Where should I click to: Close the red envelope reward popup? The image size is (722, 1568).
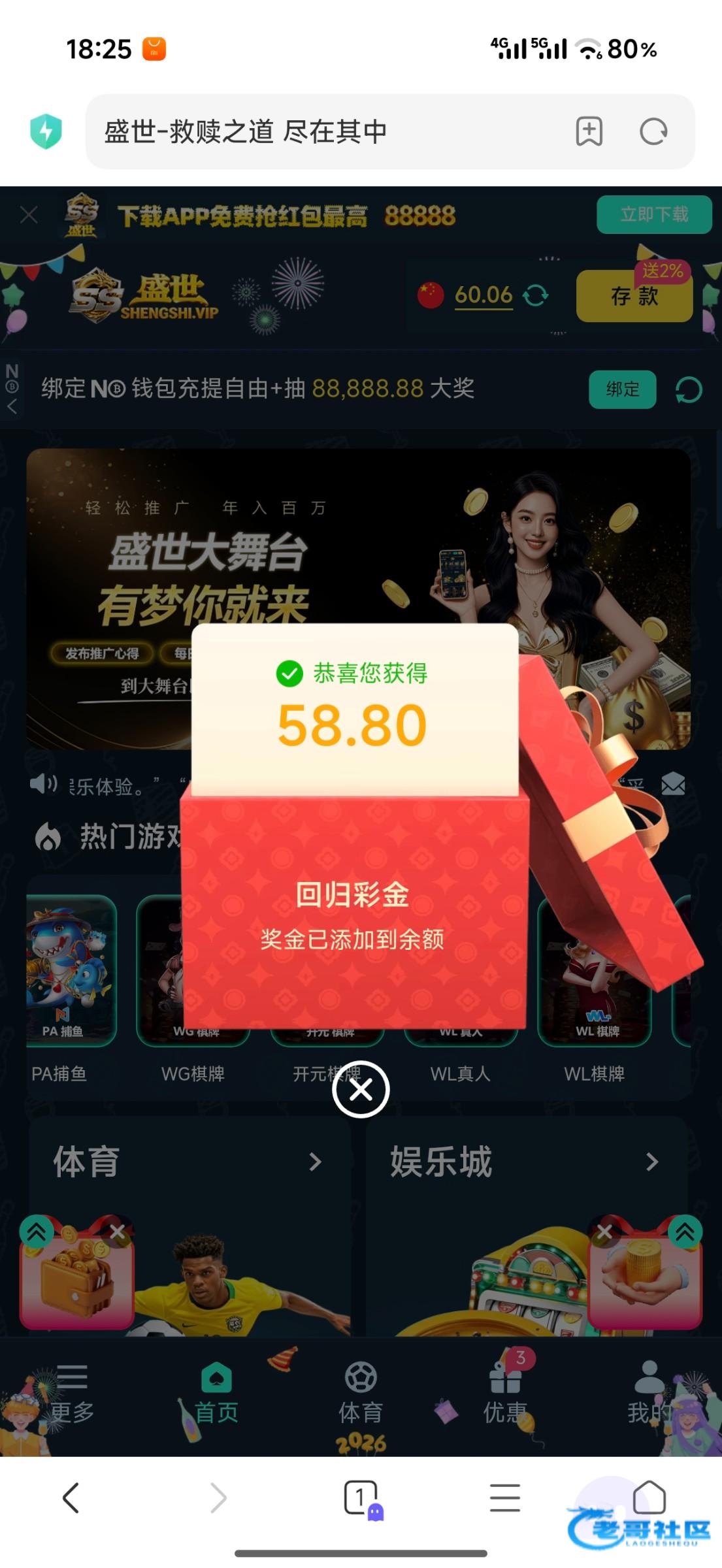361,1089
